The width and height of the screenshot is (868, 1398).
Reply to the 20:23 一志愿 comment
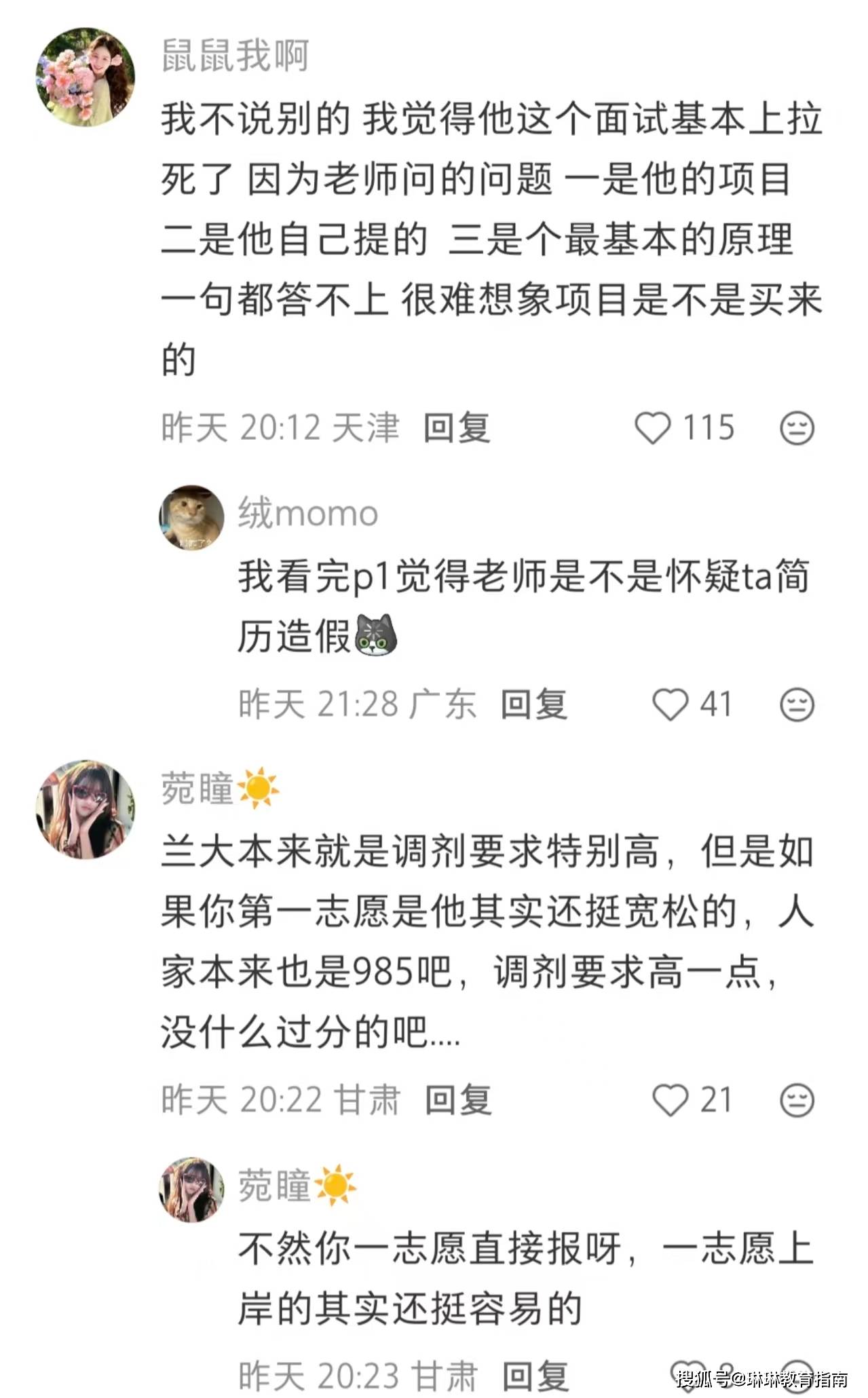[535, 1376]
